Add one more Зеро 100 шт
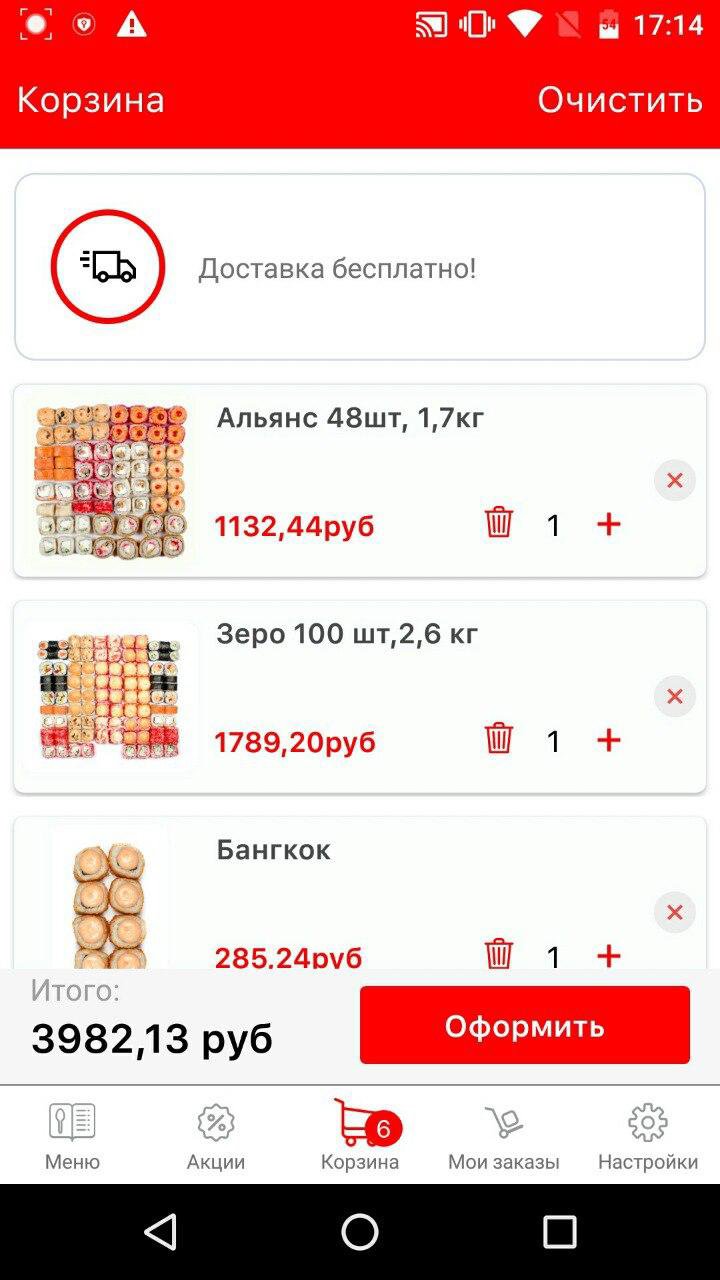 pos(608,740)
